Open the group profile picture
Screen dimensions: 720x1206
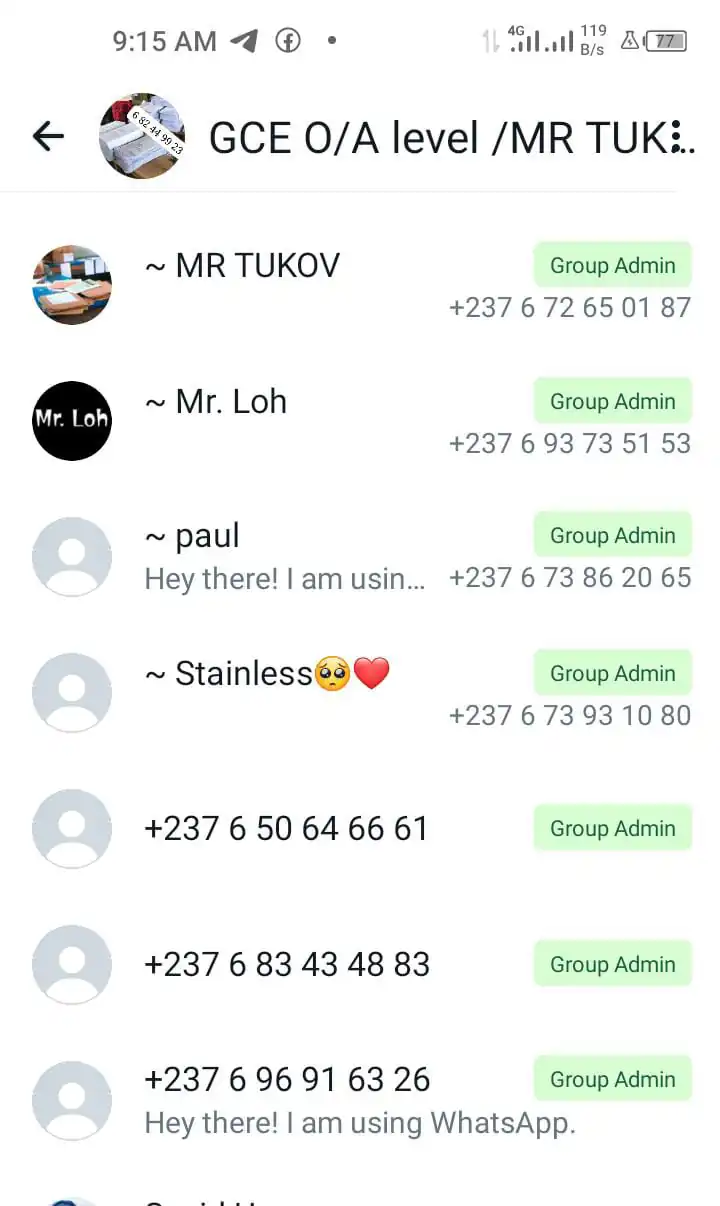[142, 136]
